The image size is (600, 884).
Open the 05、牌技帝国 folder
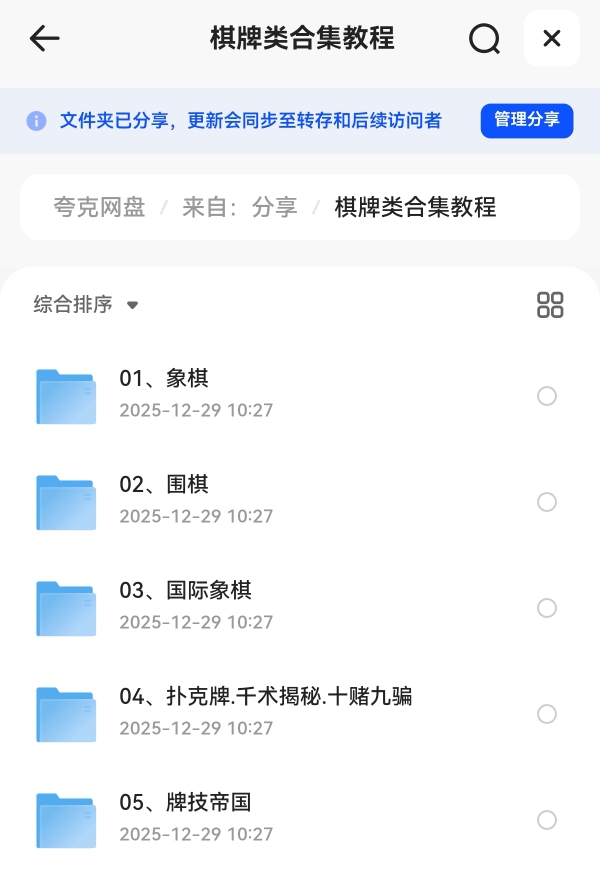click(185, 803)
